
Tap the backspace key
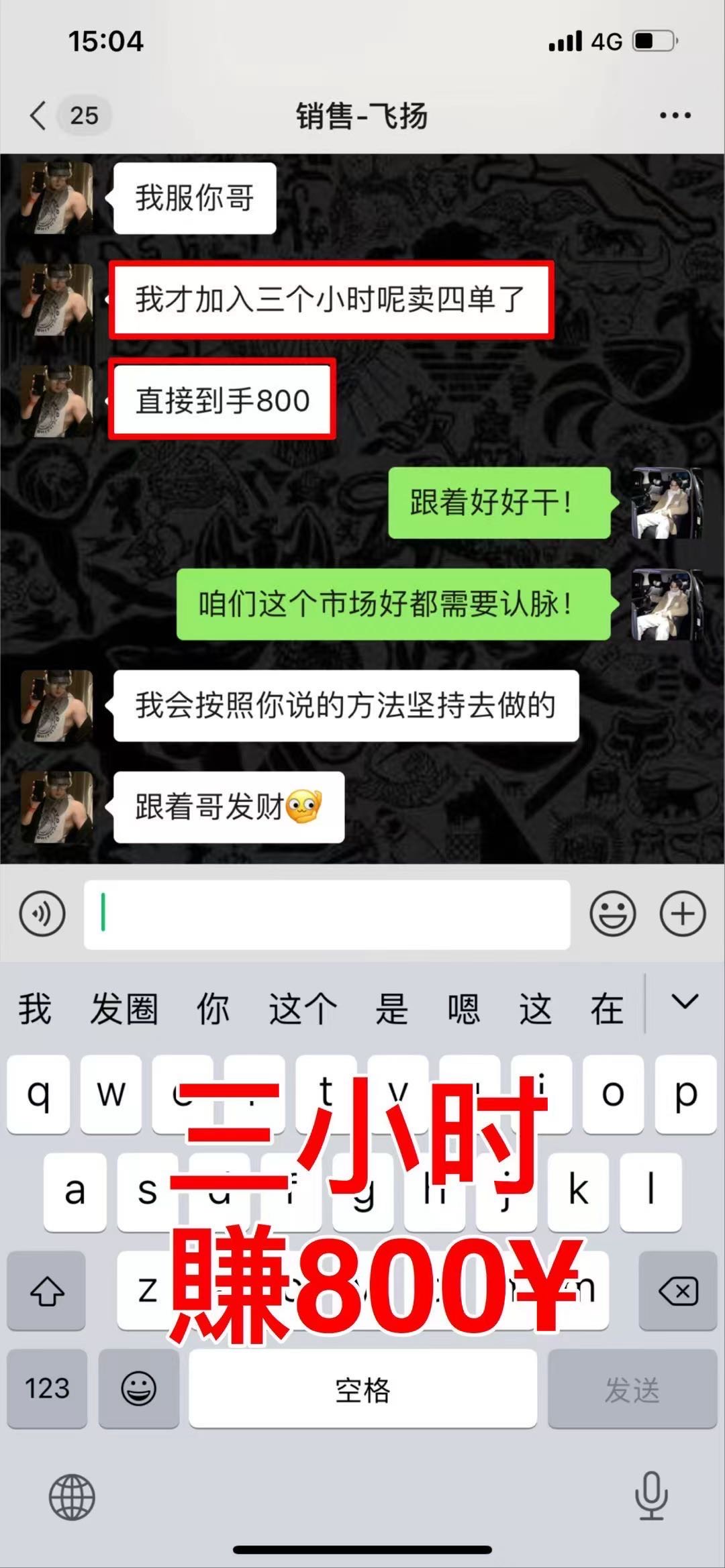point(678,1290)
